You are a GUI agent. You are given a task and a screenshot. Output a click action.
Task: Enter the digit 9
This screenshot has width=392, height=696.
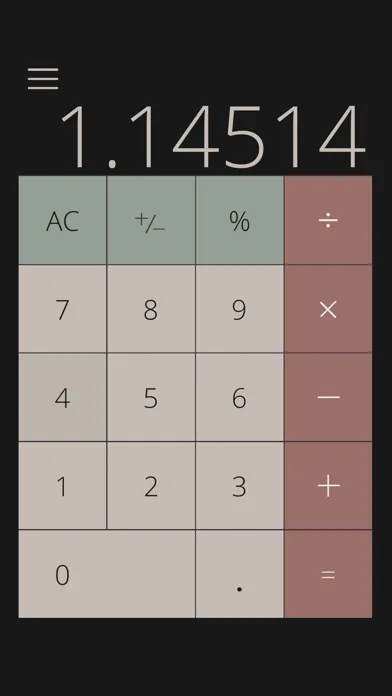[x=240, y=309]
